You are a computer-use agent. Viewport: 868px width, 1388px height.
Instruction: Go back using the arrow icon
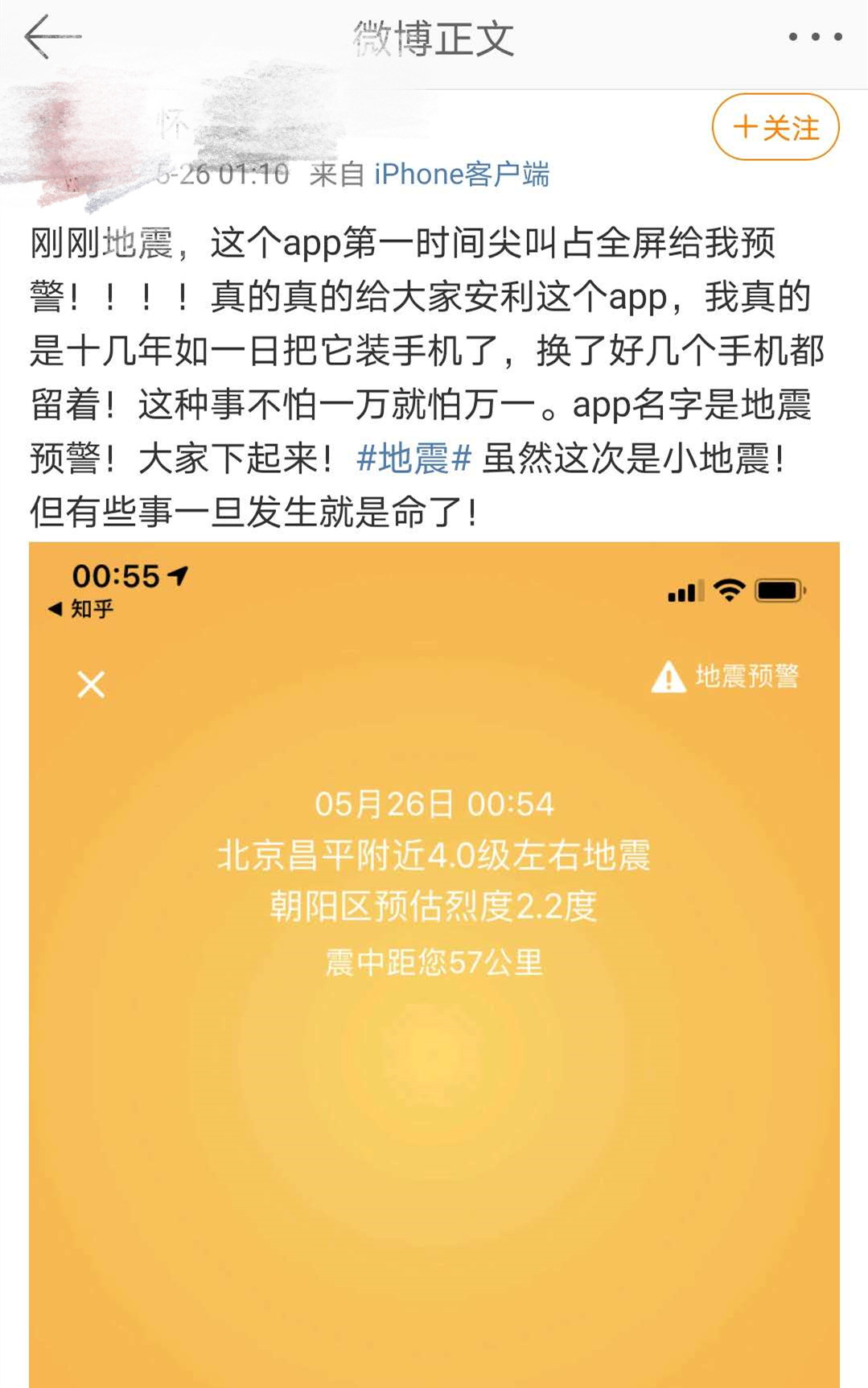point(51,37)
